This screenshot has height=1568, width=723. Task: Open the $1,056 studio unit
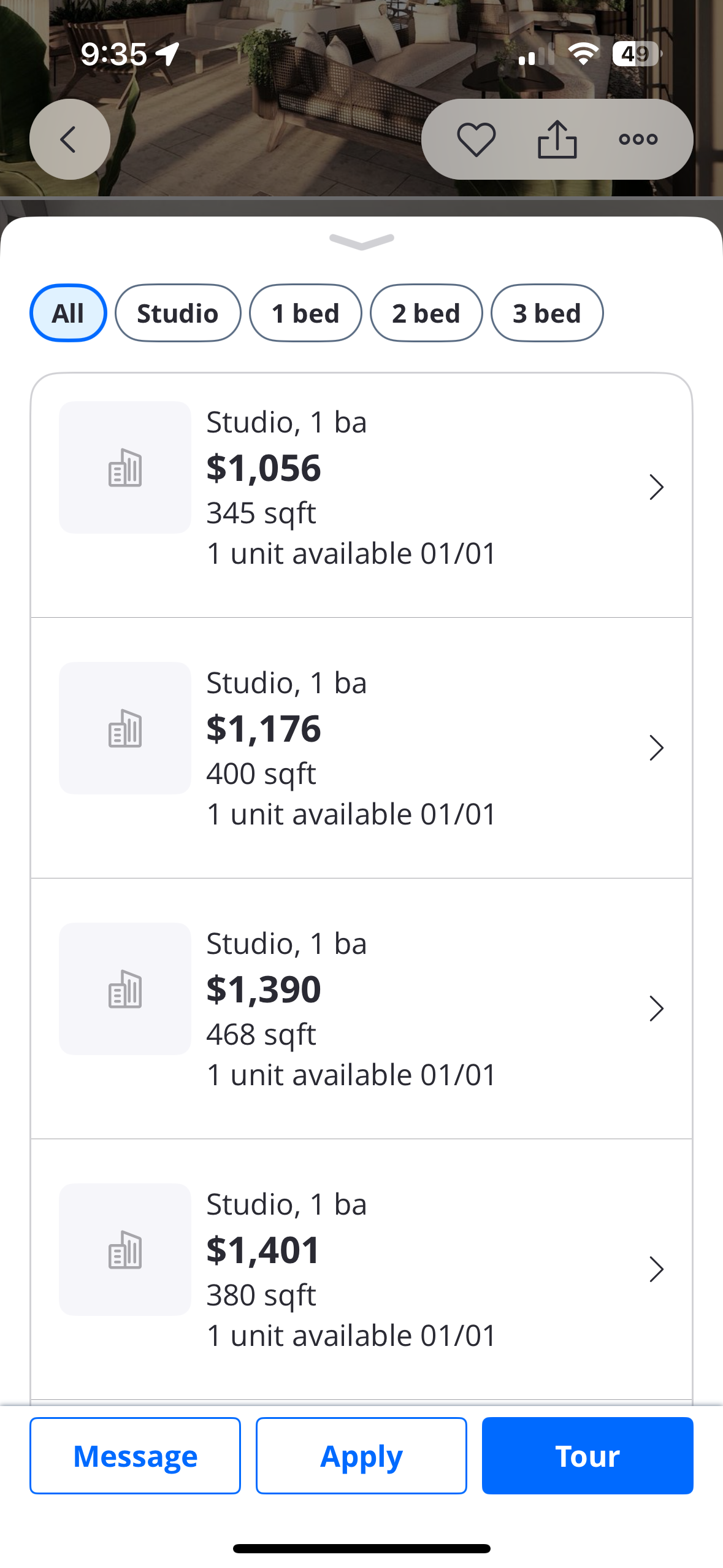[362, 495]
